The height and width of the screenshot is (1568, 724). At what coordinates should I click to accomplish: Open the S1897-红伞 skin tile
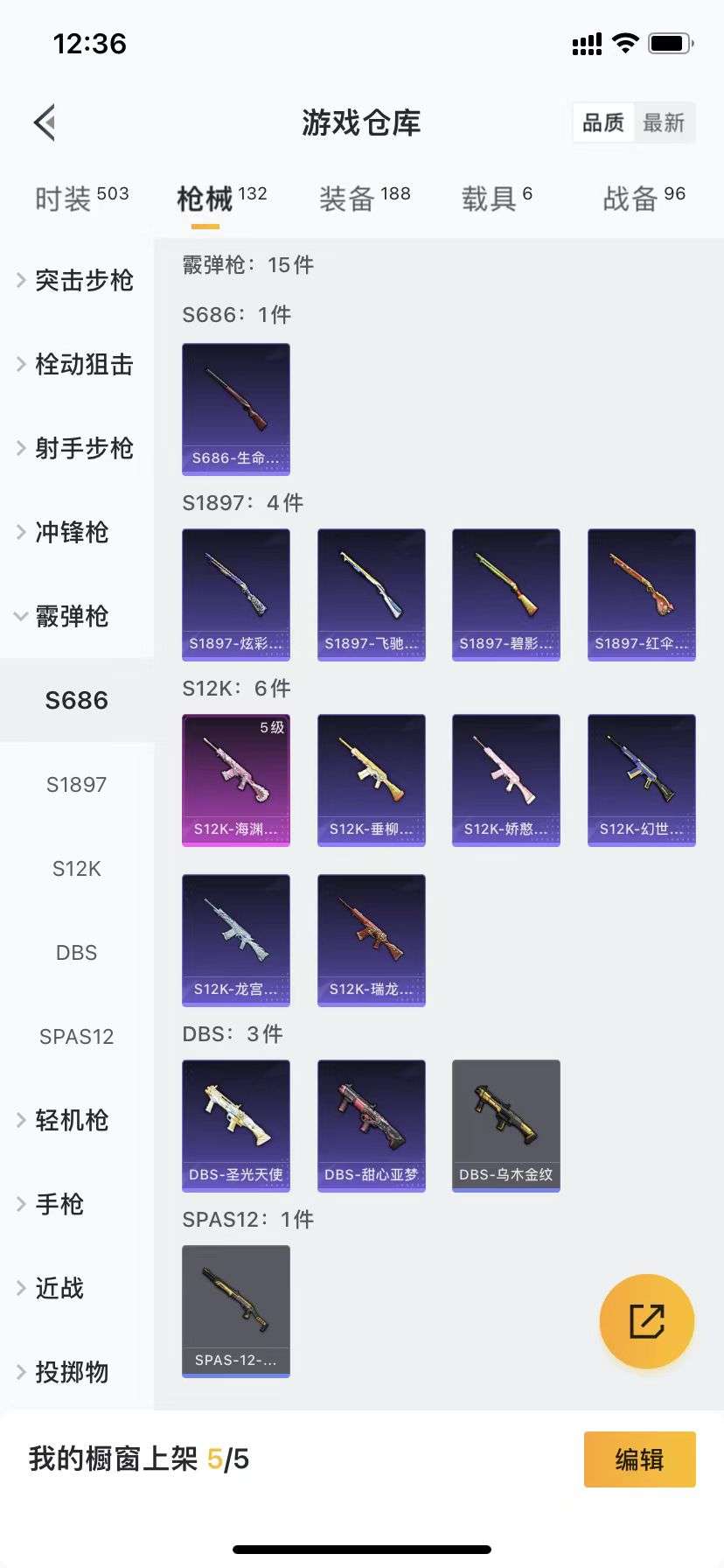click(641, 594)
